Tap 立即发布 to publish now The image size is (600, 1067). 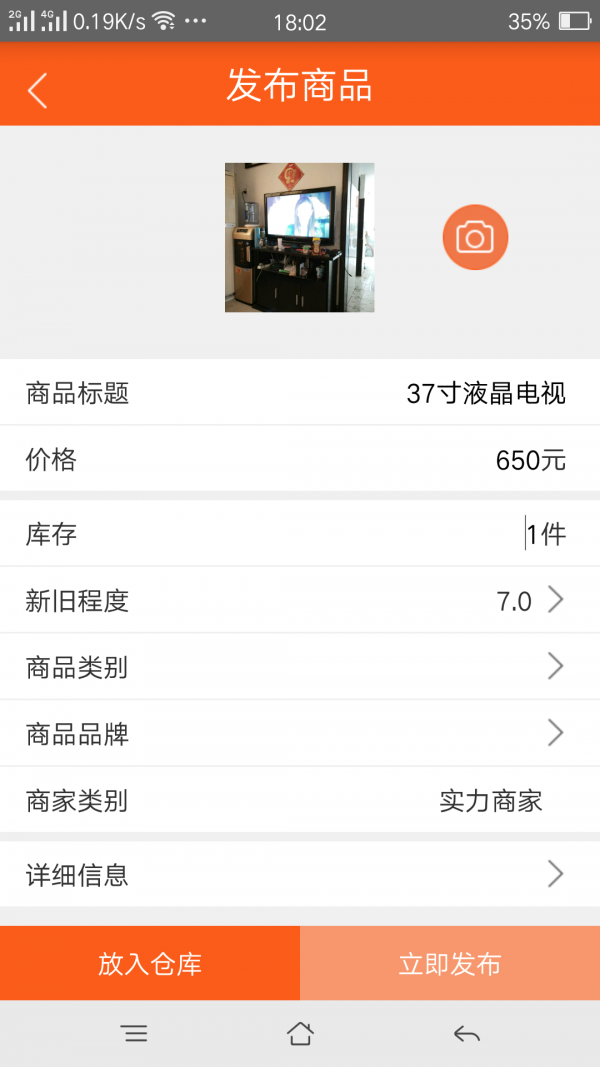tap(450, 963)
